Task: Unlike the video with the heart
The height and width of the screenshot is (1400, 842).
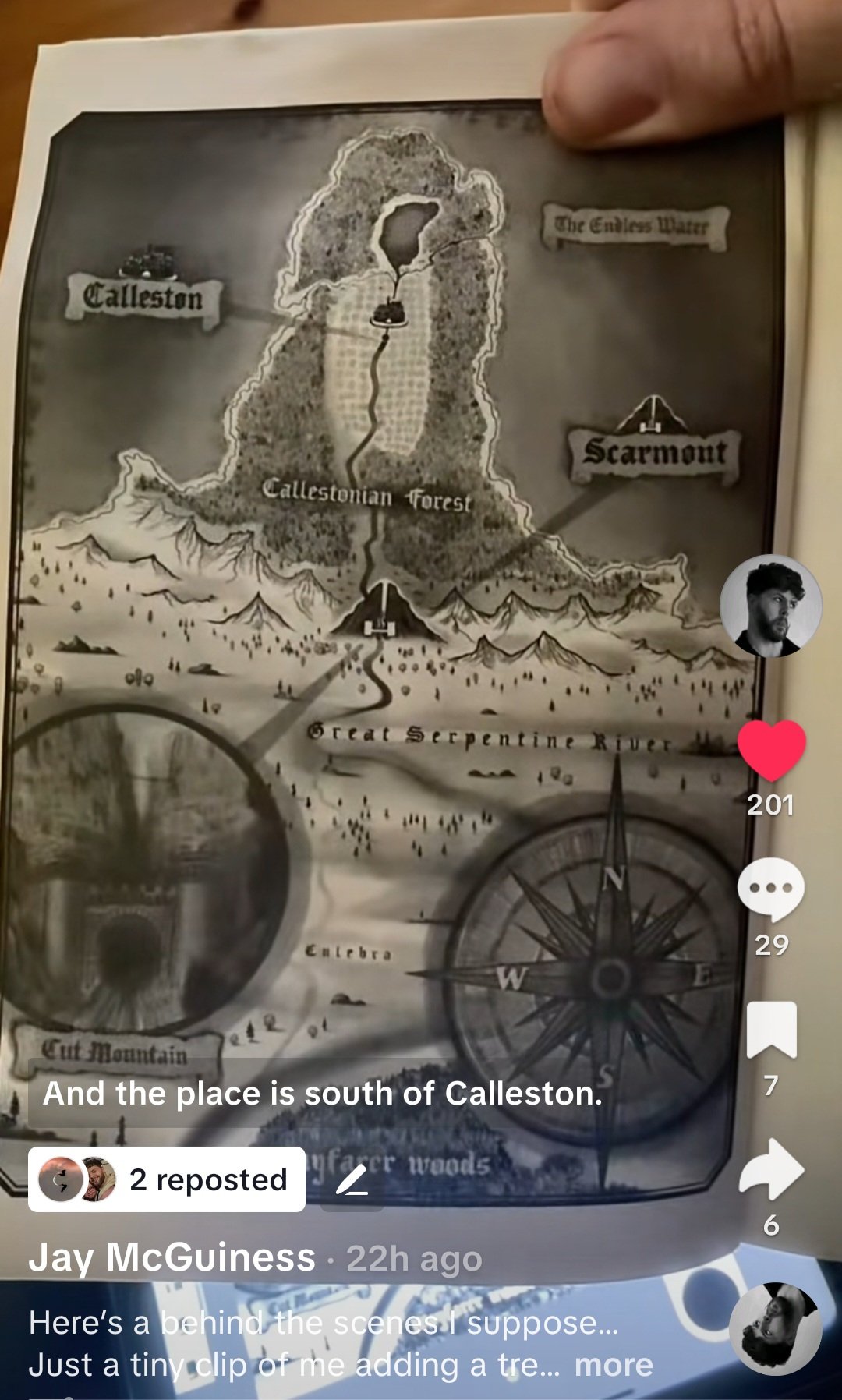Action: pos(771,750)
